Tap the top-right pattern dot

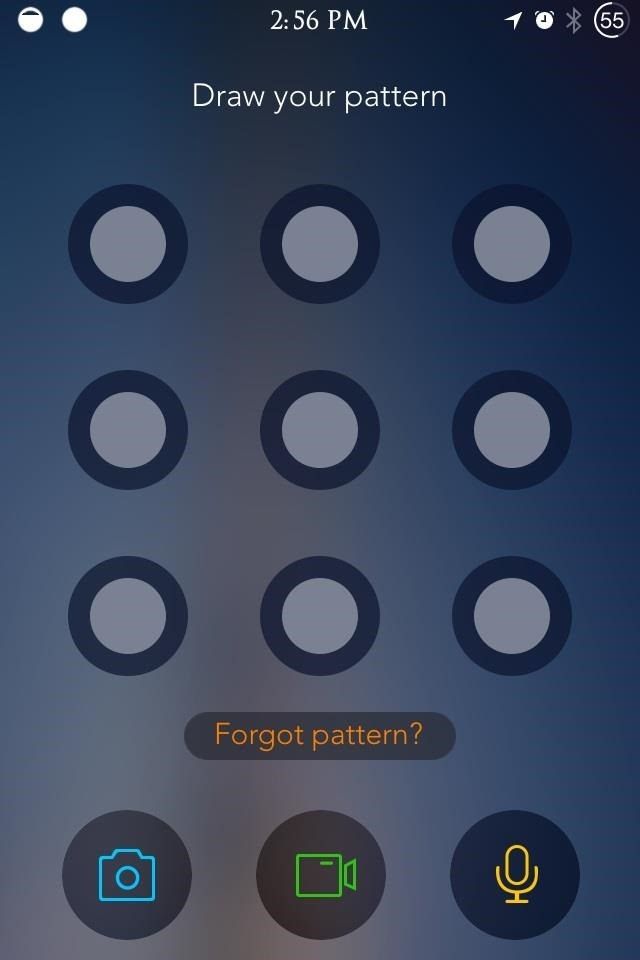(x=512, y=244)
